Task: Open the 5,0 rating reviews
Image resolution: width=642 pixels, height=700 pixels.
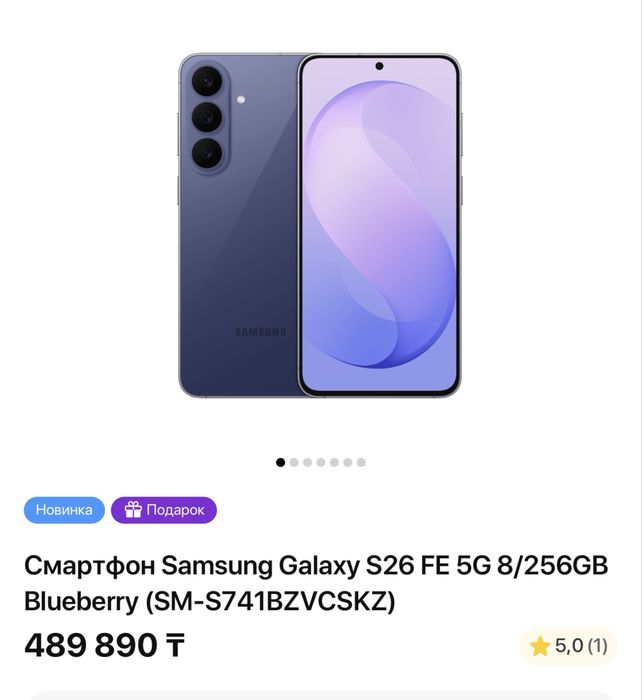Action: [x=568, y=646]
